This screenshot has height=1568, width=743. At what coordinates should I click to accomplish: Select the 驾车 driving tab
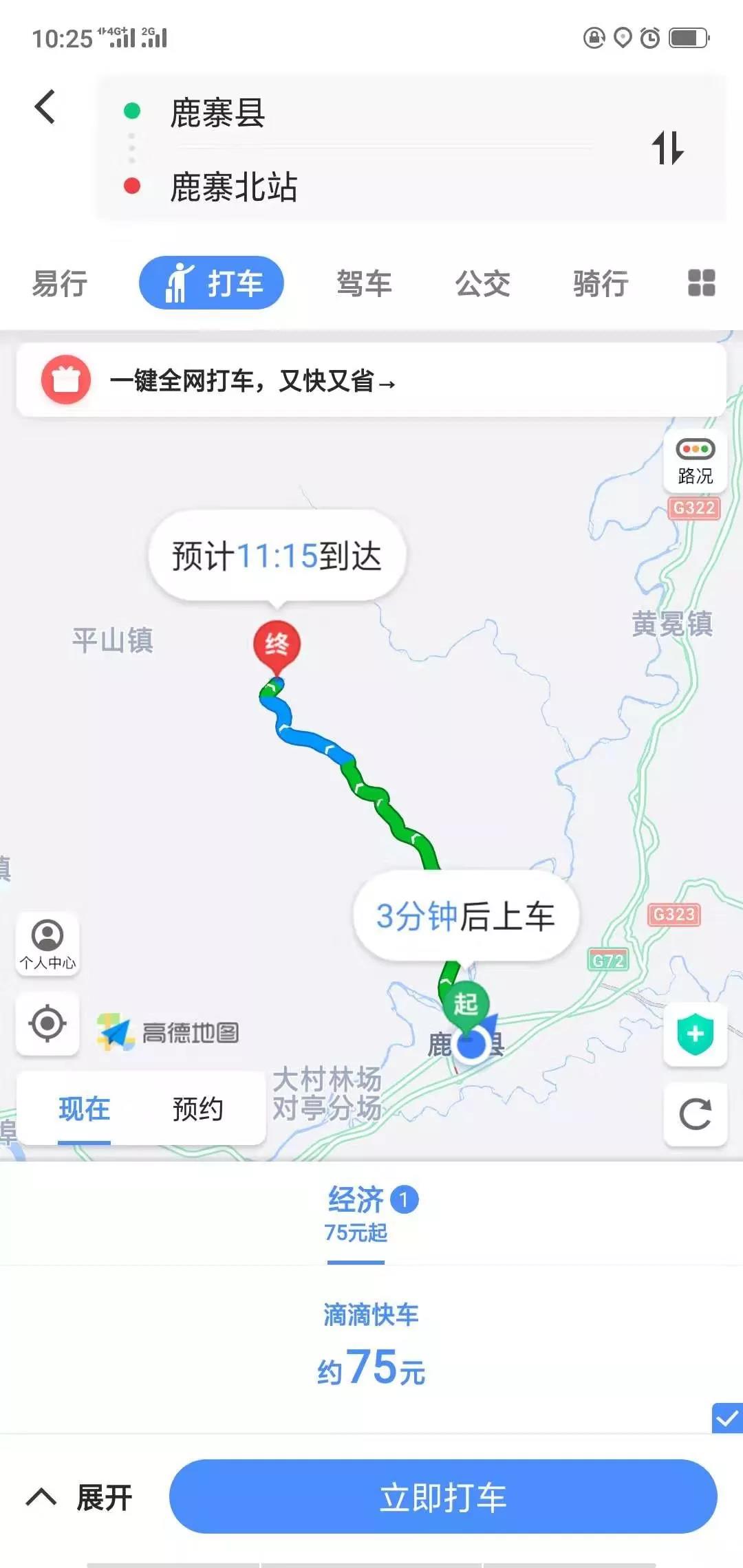[x=364, y=283]
